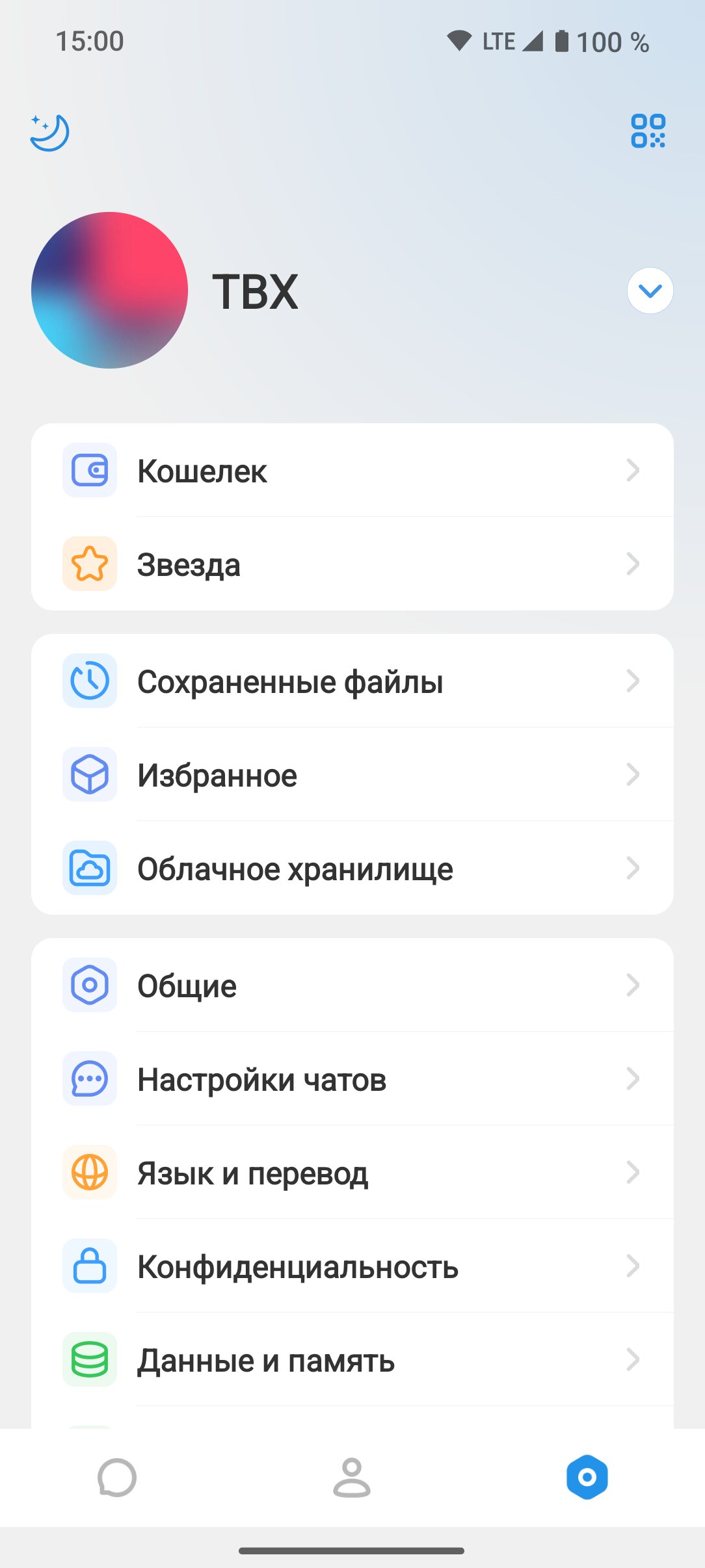Select the settings tab in bottom bar
Image resolution: width=705 pixels, height=1568 pixels.
coord(587,1478)
